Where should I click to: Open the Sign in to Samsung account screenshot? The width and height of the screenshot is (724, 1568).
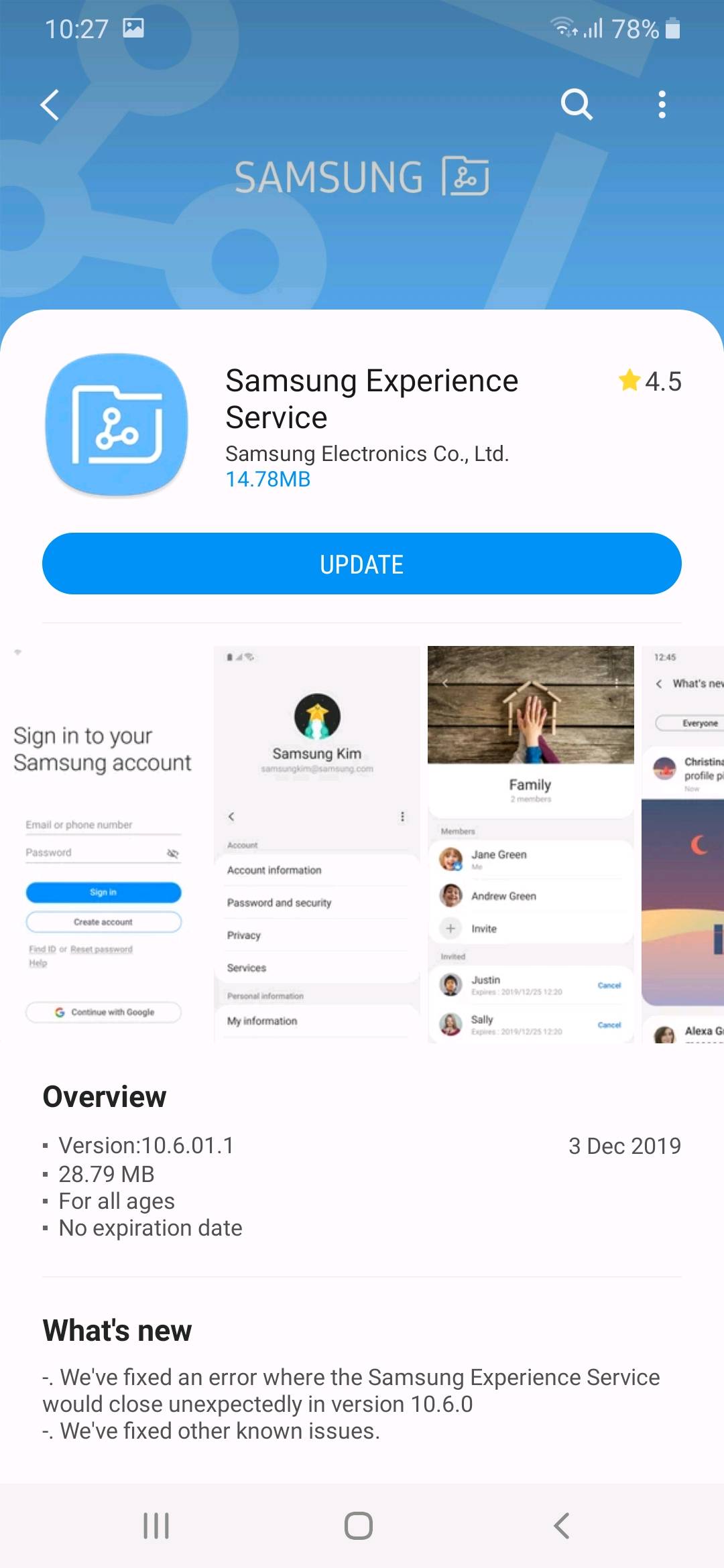coord(104,844)
